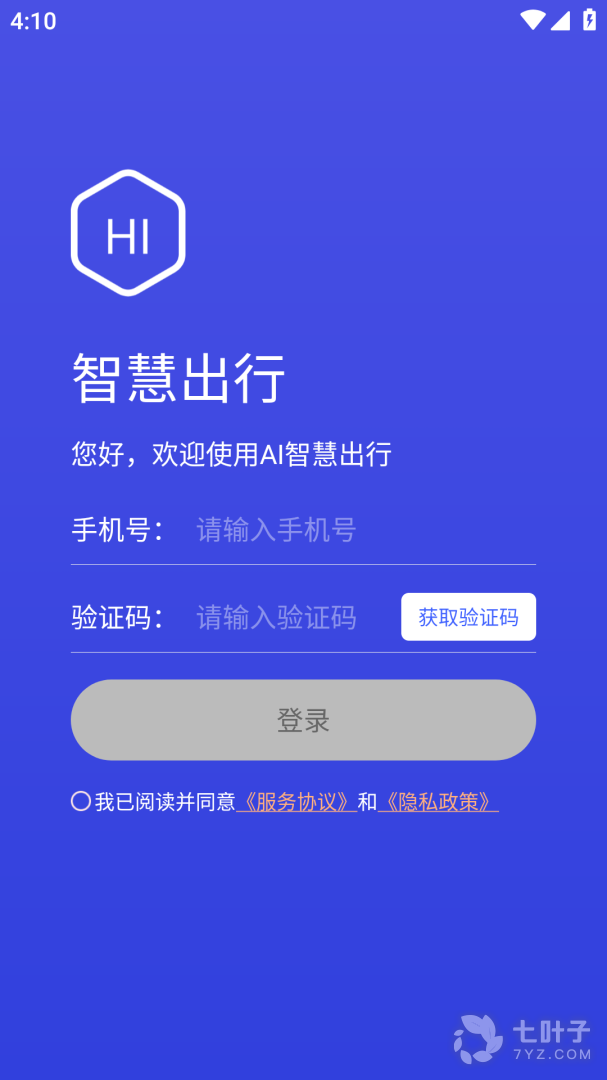607x1080 pixels.
Task: Tap the 登录 login button
Action: 303,720
